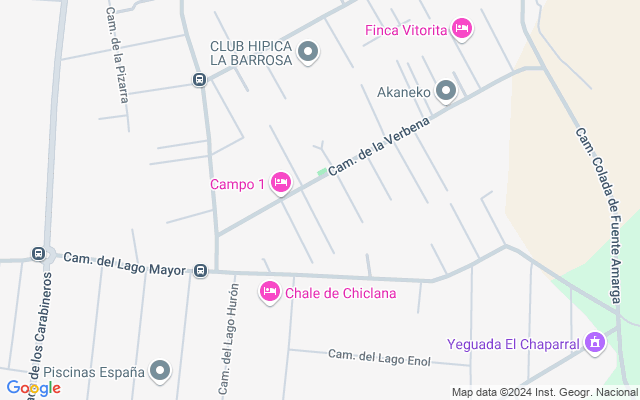
Task: Tap the Akaneko place marker
Action: pyautogui.click(x=446, y=91)
